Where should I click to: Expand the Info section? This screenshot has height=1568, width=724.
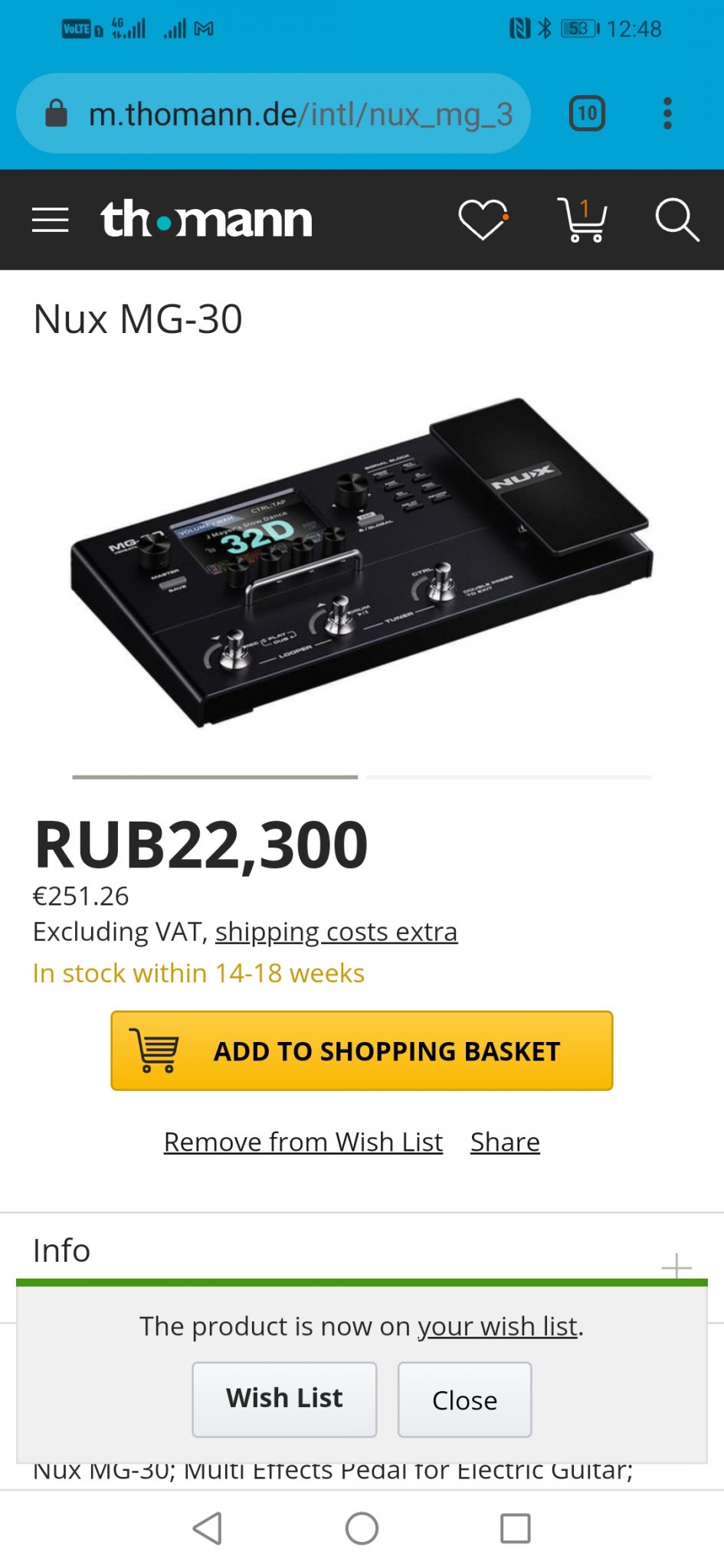pos(676,1267)
